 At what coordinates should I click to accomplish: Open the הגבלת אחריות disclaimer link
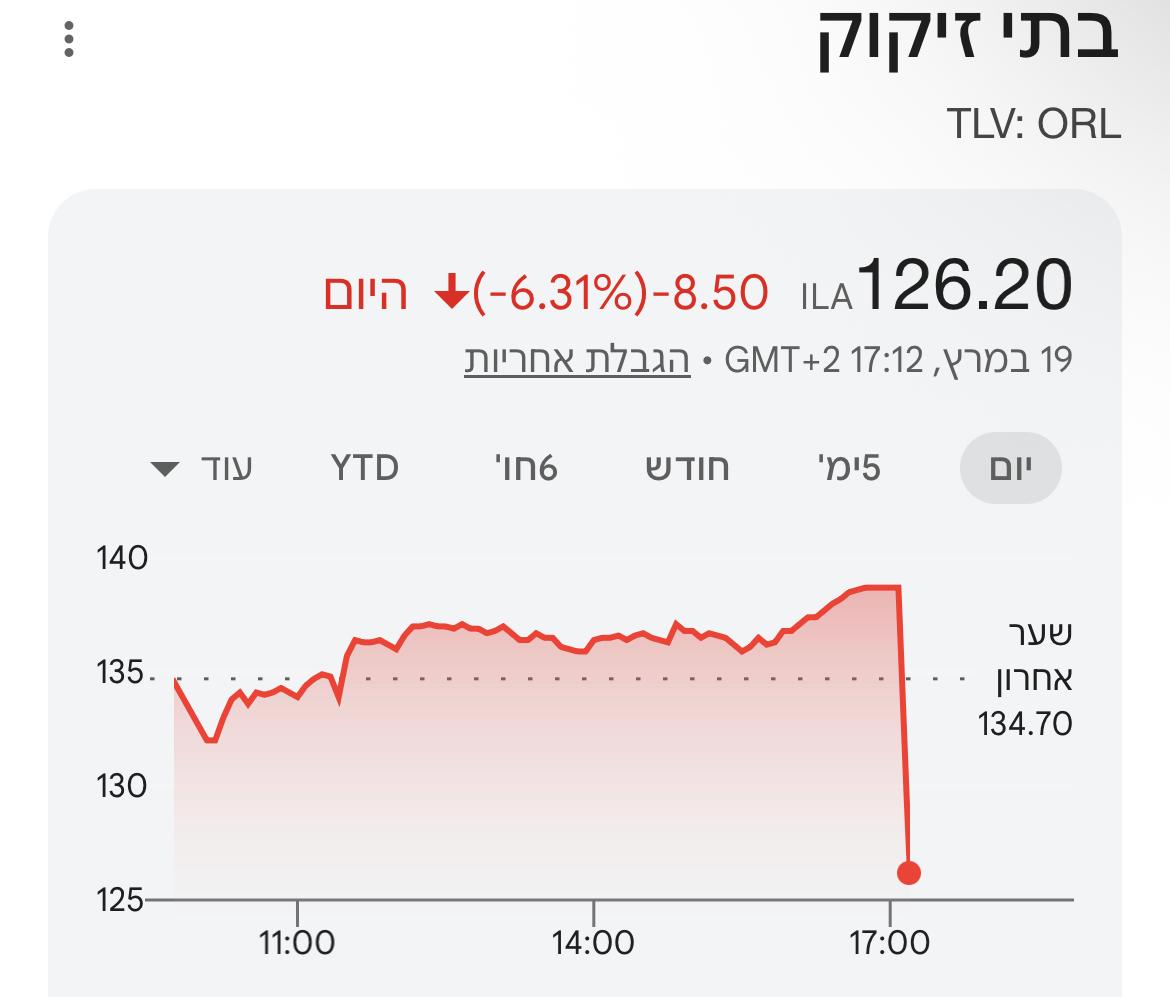coord(577,360)
